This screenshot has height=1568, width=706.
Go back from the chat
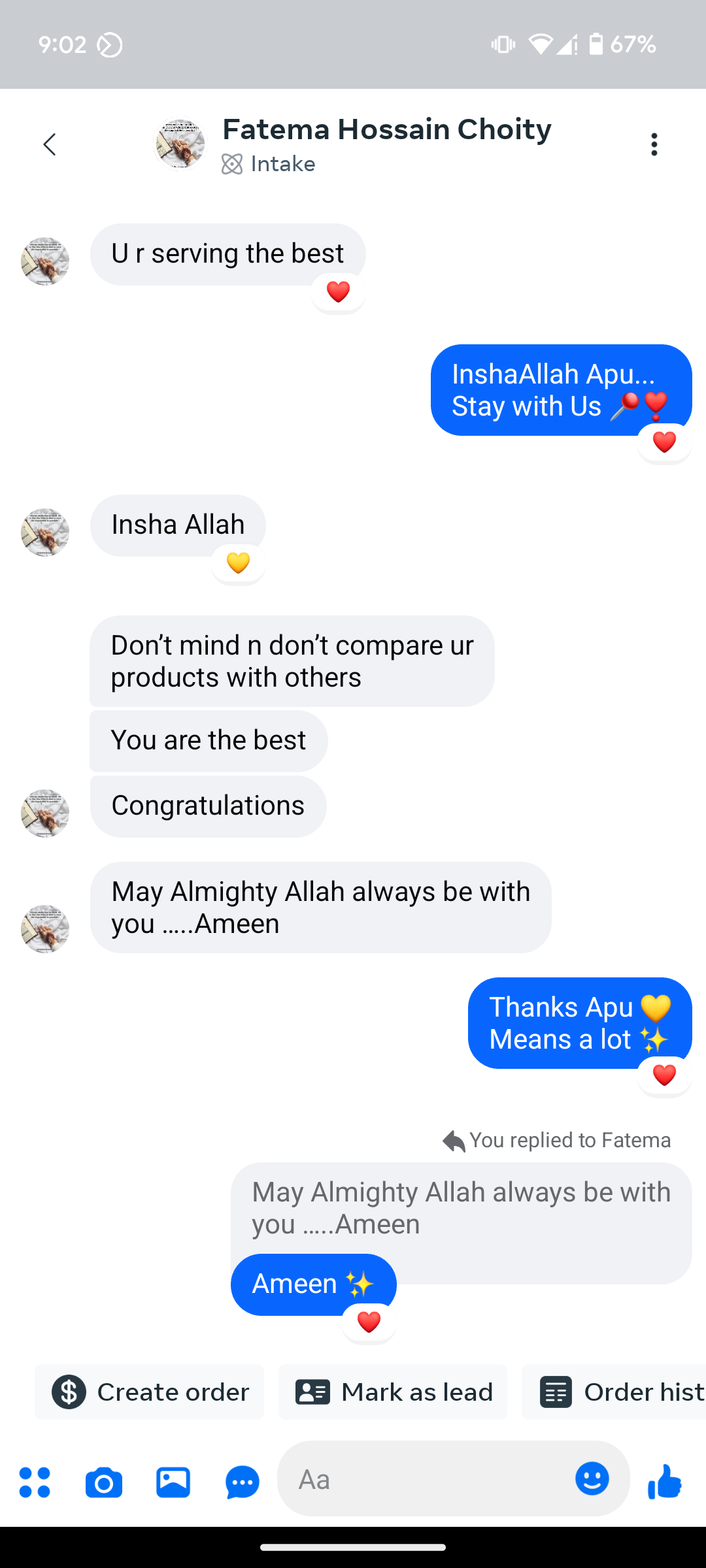(50, 144)
